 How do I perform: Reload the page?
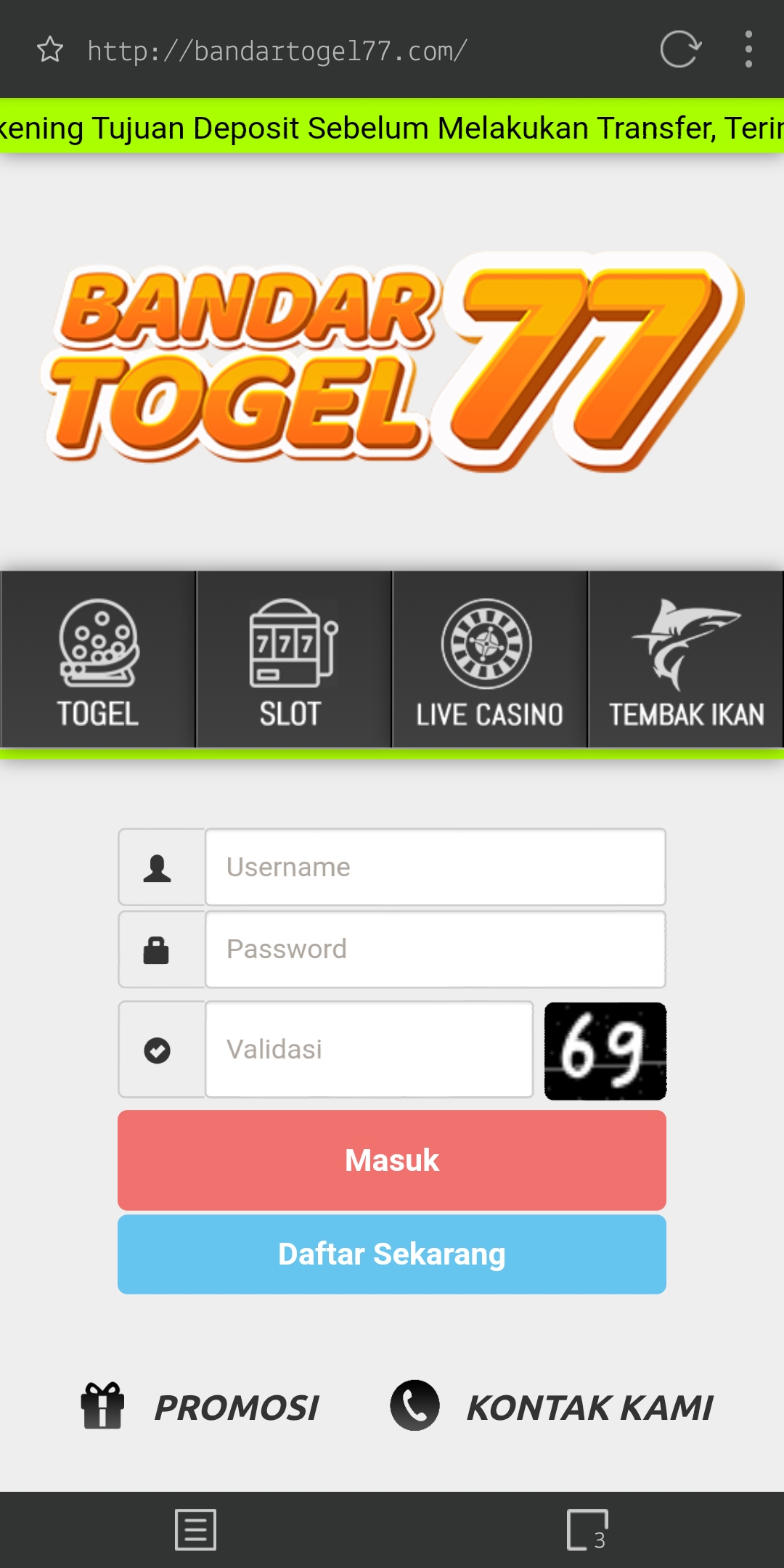click(x=680, y=49)
